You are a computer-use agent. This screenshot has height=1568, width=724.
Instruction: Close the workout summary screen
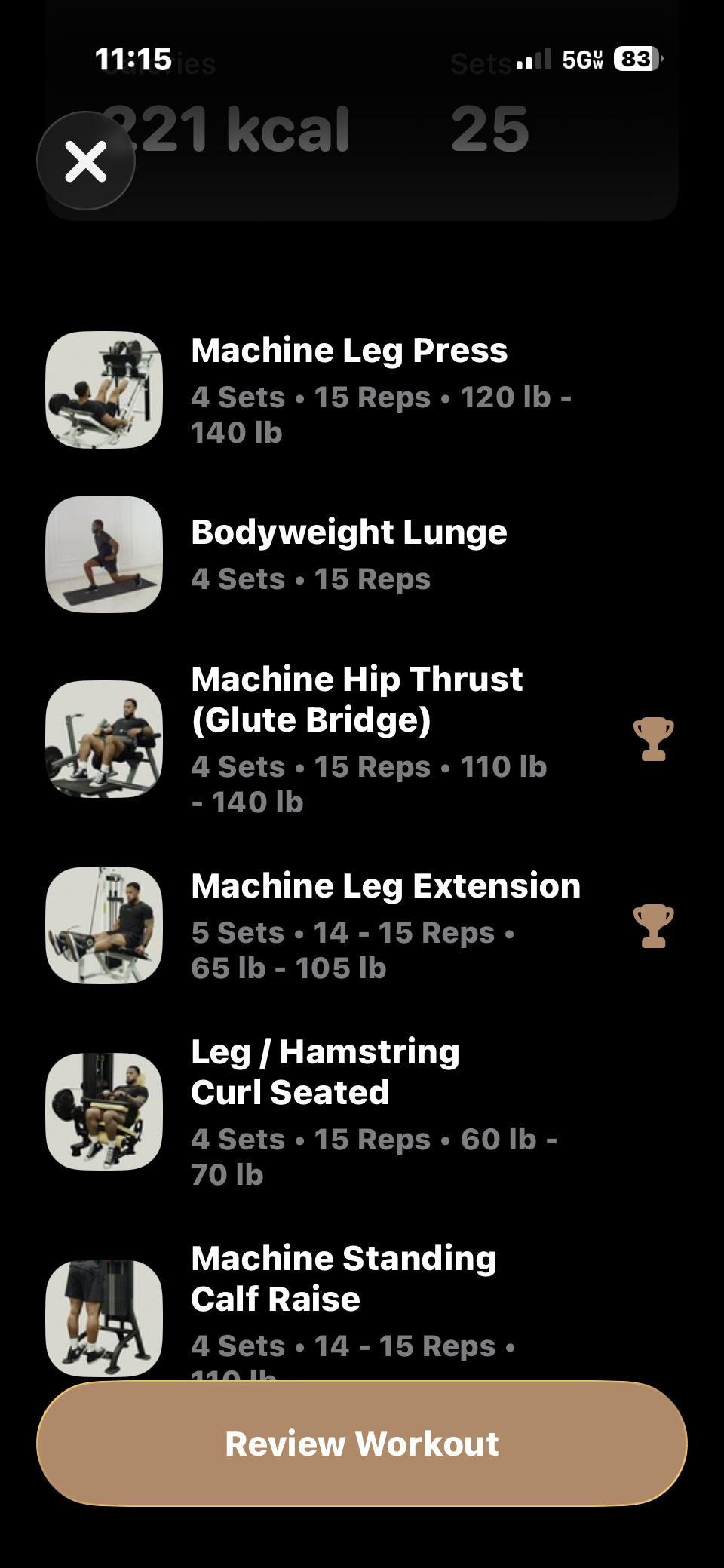pyautogui.click(x=86, y=161)
